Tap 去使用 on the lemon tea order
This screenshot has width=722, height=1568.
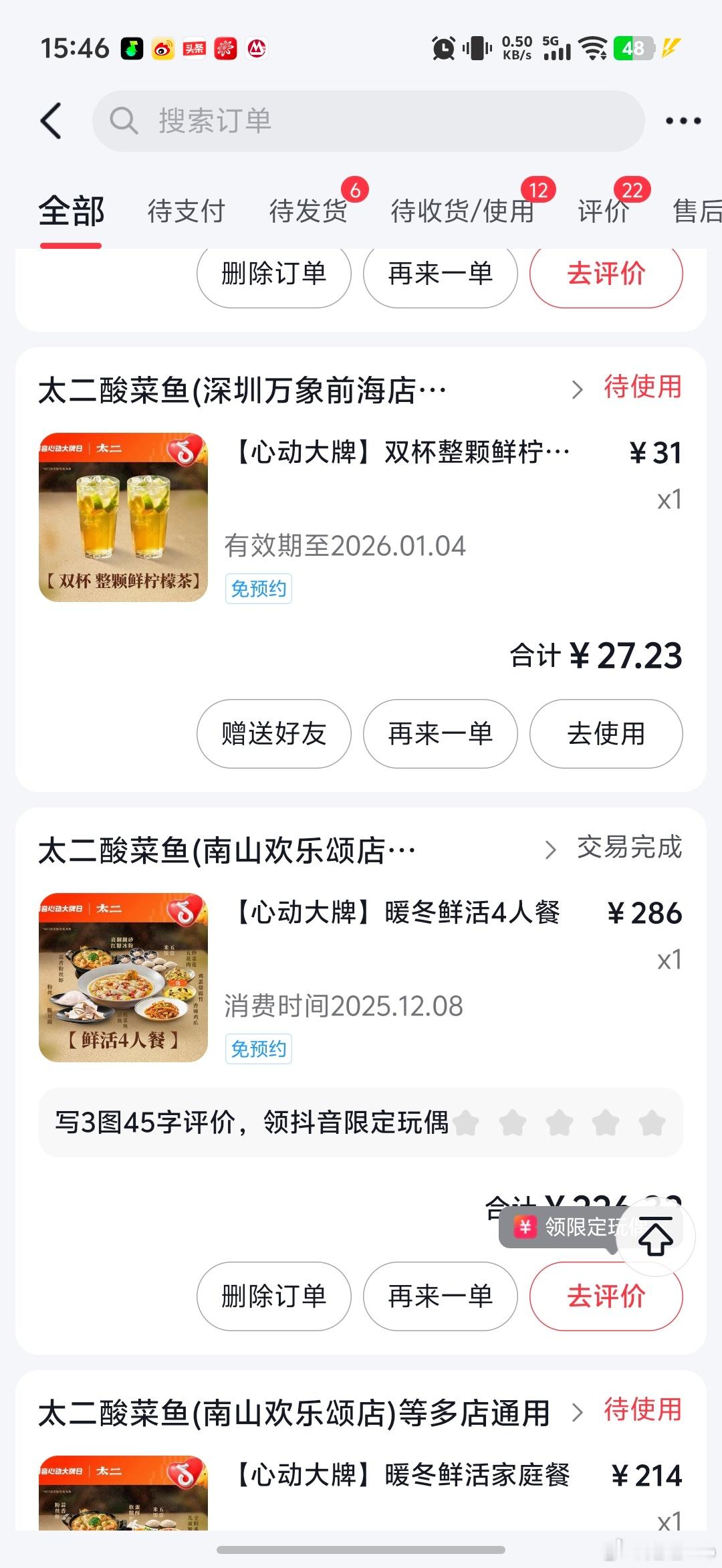pyautogui.click(x=605, y=733)
